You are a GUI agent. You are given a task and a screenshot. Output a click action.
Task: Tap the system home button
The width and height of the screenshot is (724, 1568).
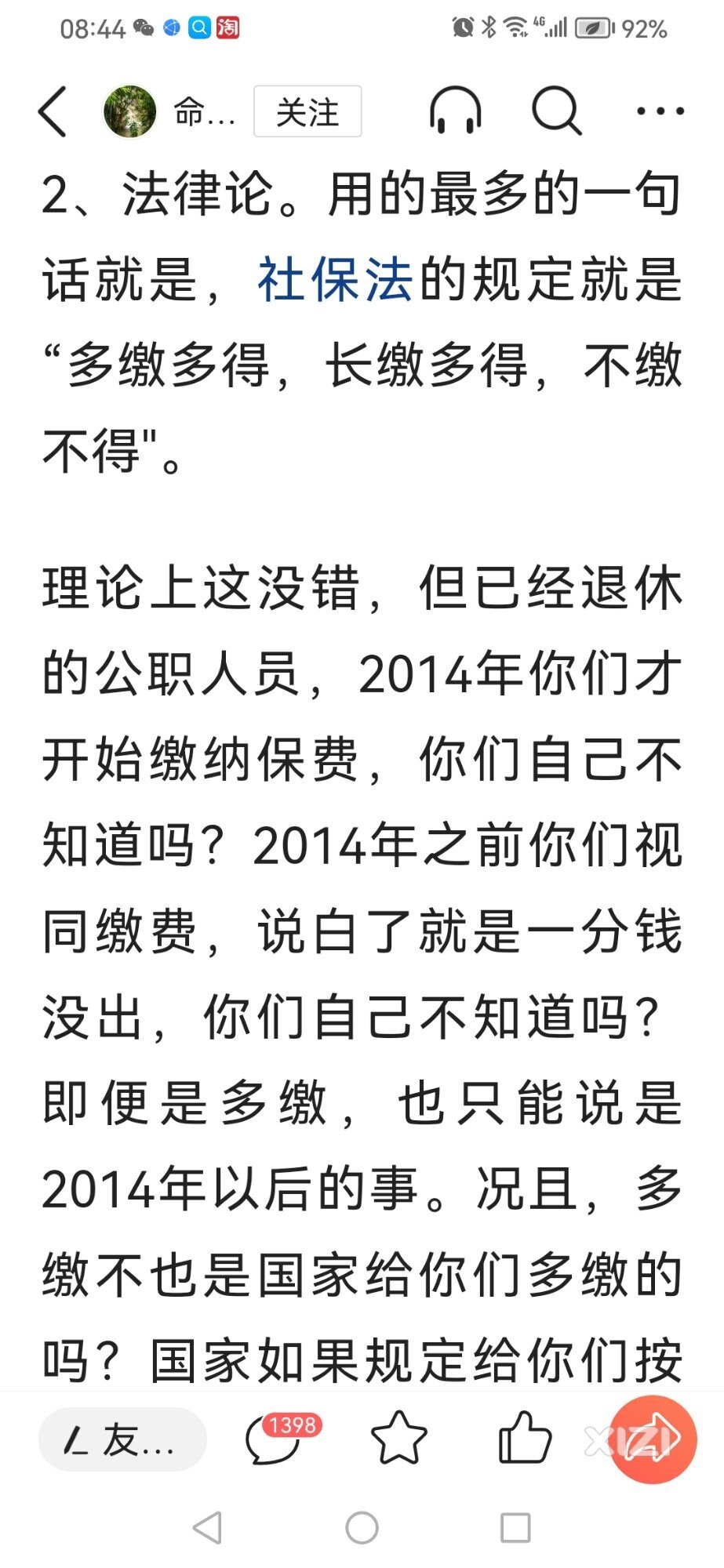(362, 1527)
